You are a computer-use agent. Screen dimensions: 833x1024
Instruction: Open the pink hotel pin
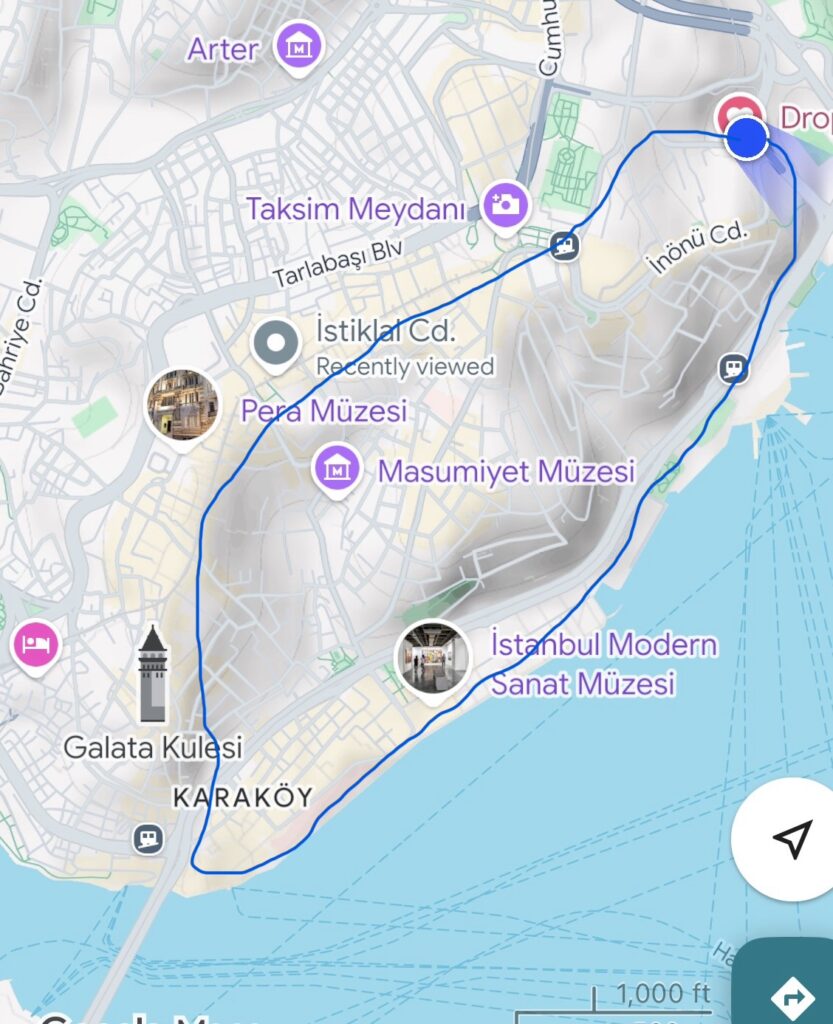pyautogui.click(x=35, y=644)
